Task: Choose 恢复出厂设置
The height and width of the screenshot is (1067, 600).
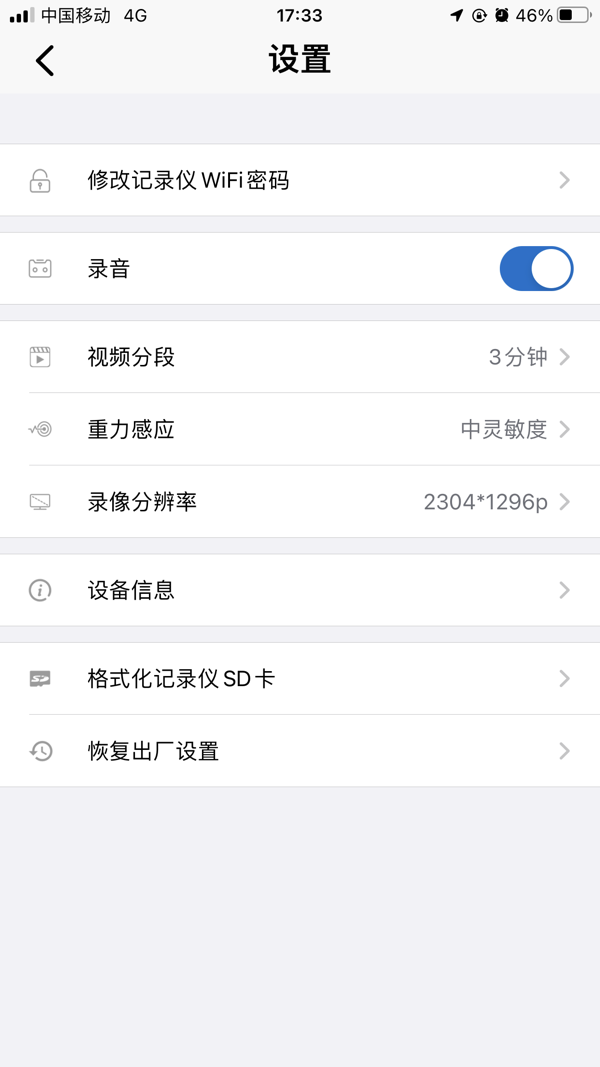Action: click(x=300, y=751)
